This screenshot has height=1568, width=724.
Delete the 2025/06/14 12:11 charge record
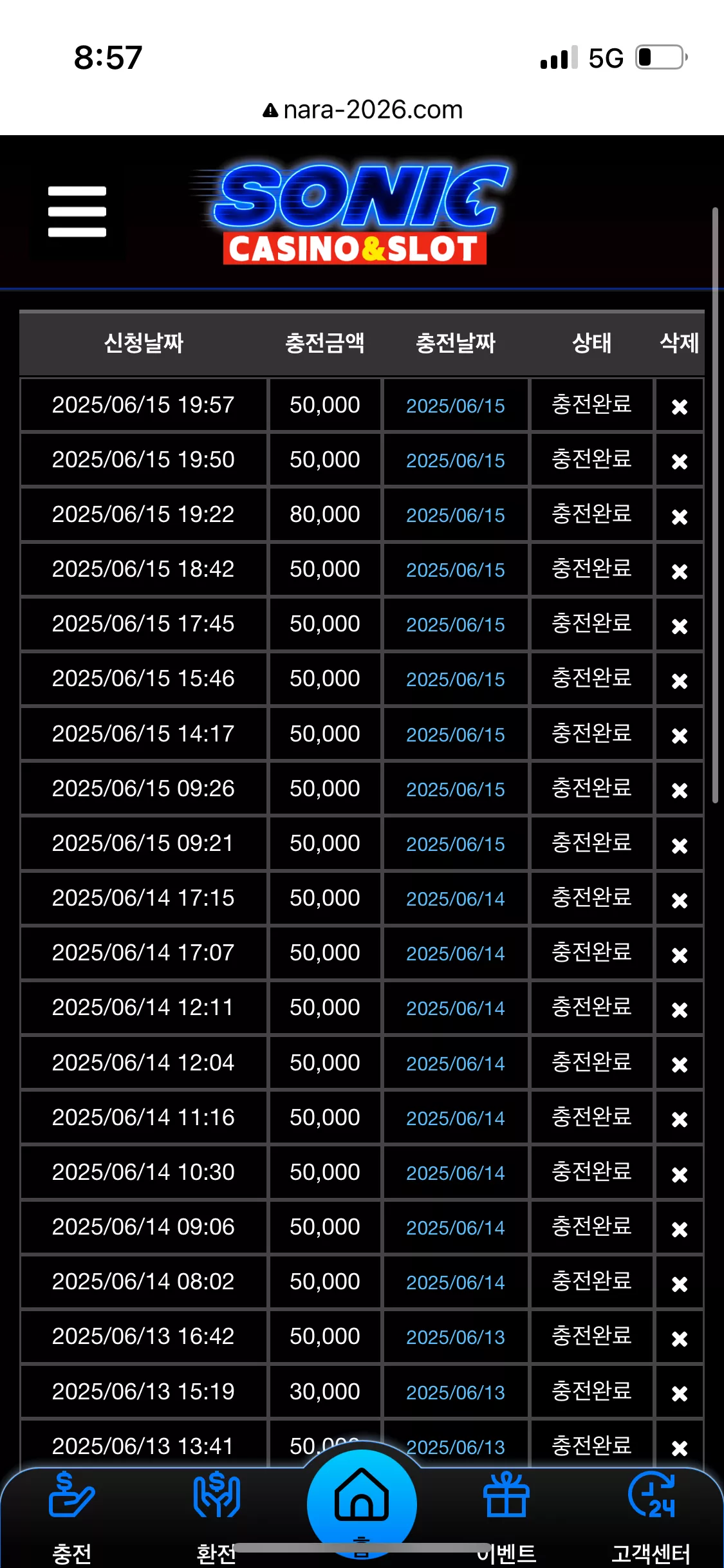[680, 1010]
